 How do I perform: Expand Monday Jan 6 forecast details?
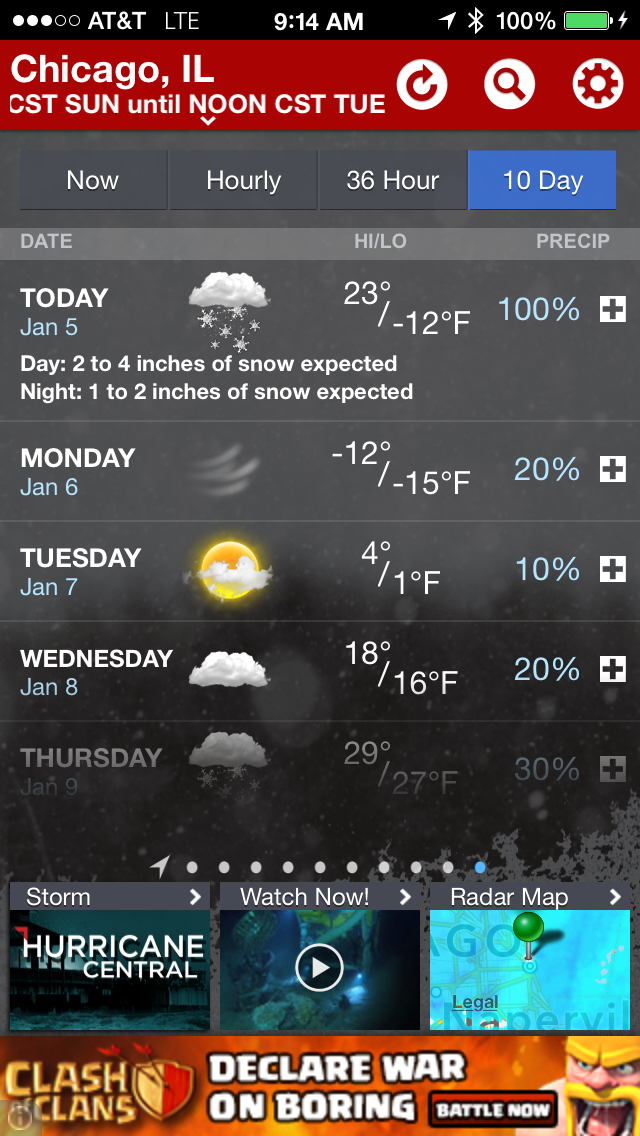click(x=612, y=470)
